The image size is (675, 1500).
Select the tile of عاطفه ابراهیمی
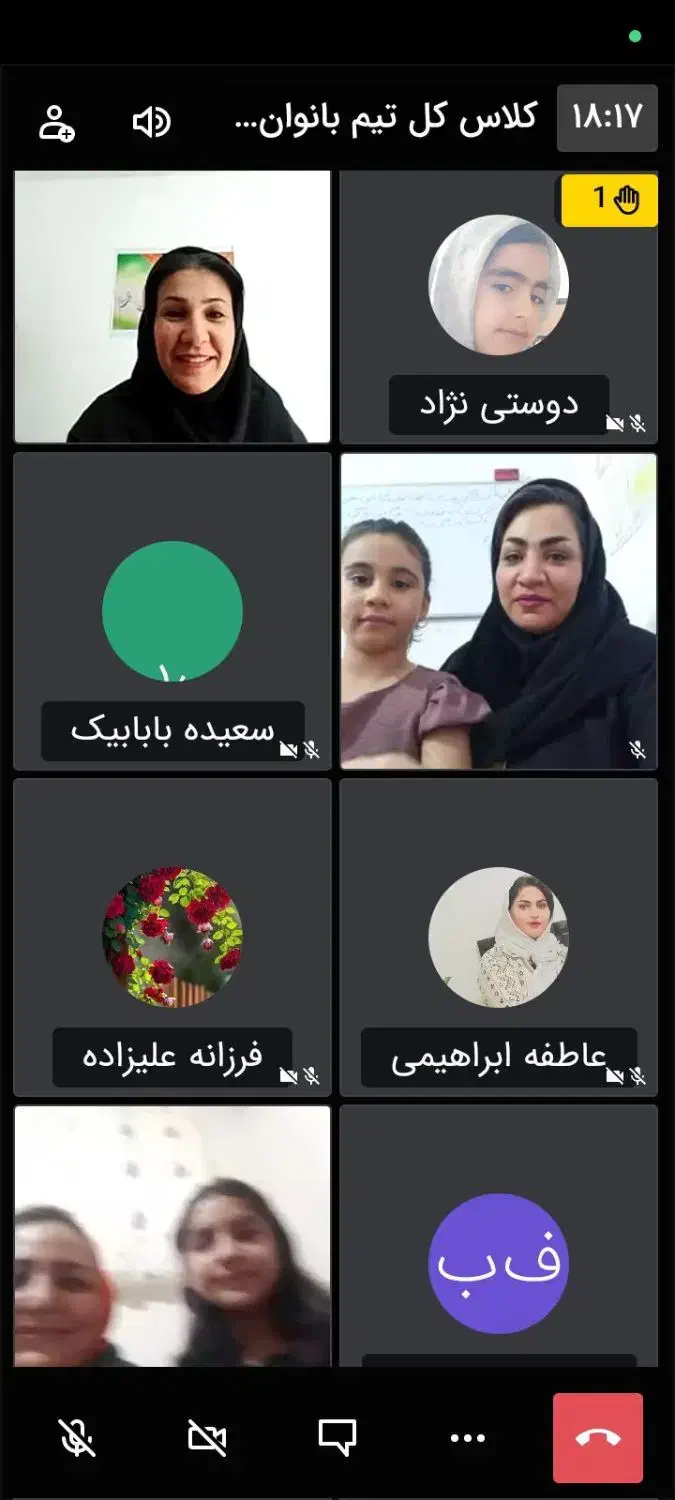click(x=498, y=937)
